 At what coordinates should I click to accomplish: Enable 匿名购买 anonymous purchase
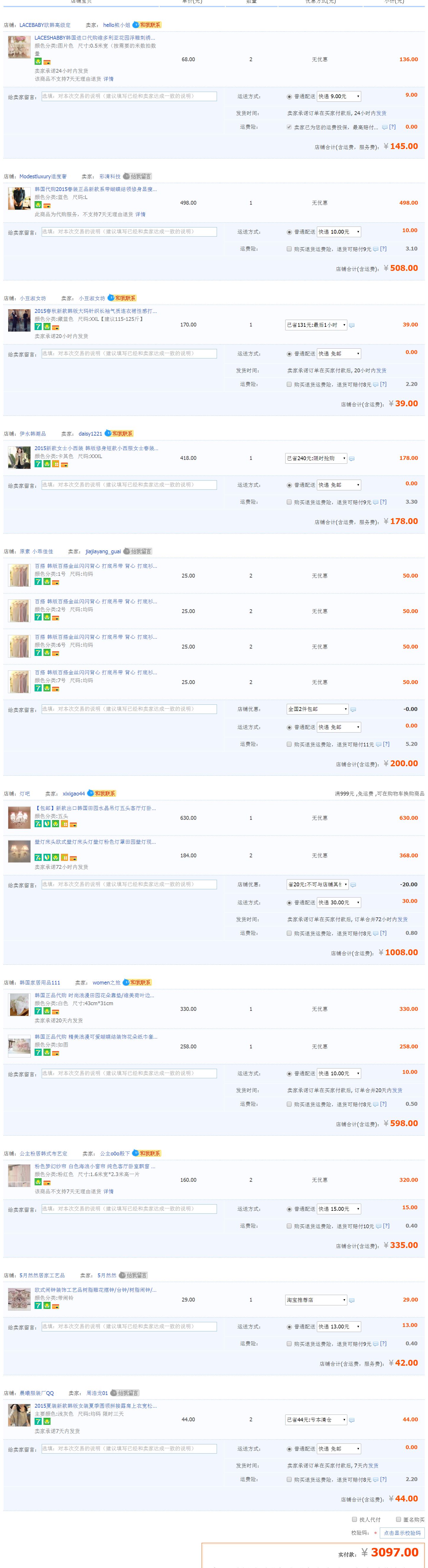click(398, 1519)
